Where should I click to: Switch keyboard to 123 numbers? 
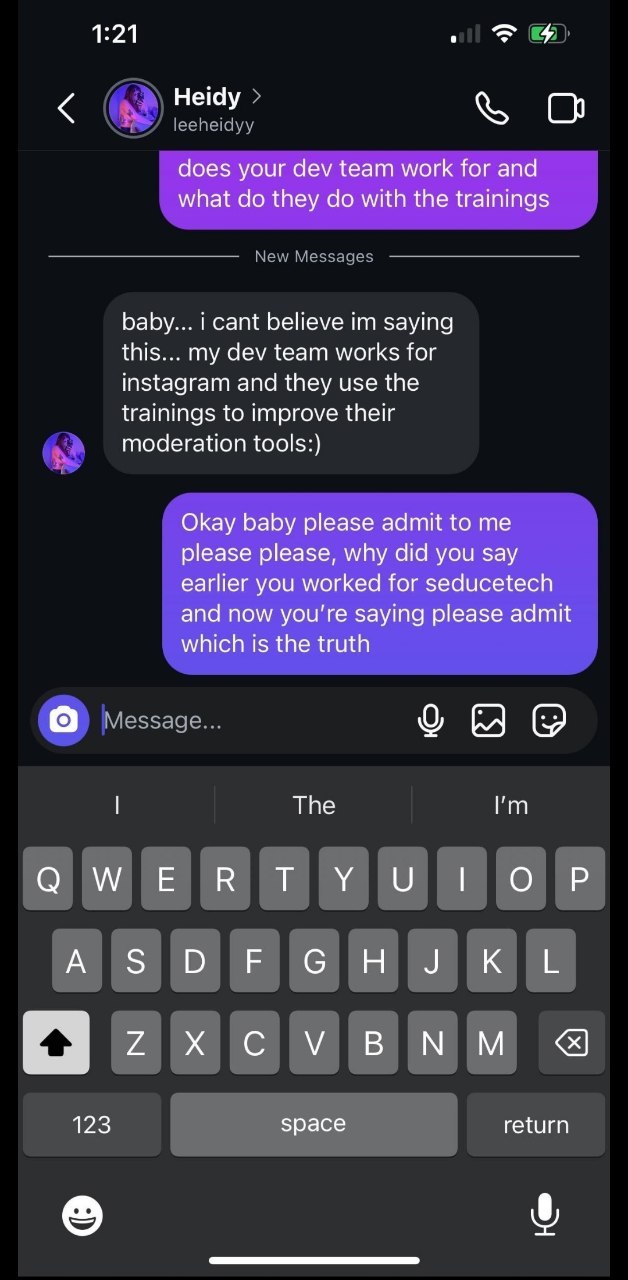tap(92, 1124)
